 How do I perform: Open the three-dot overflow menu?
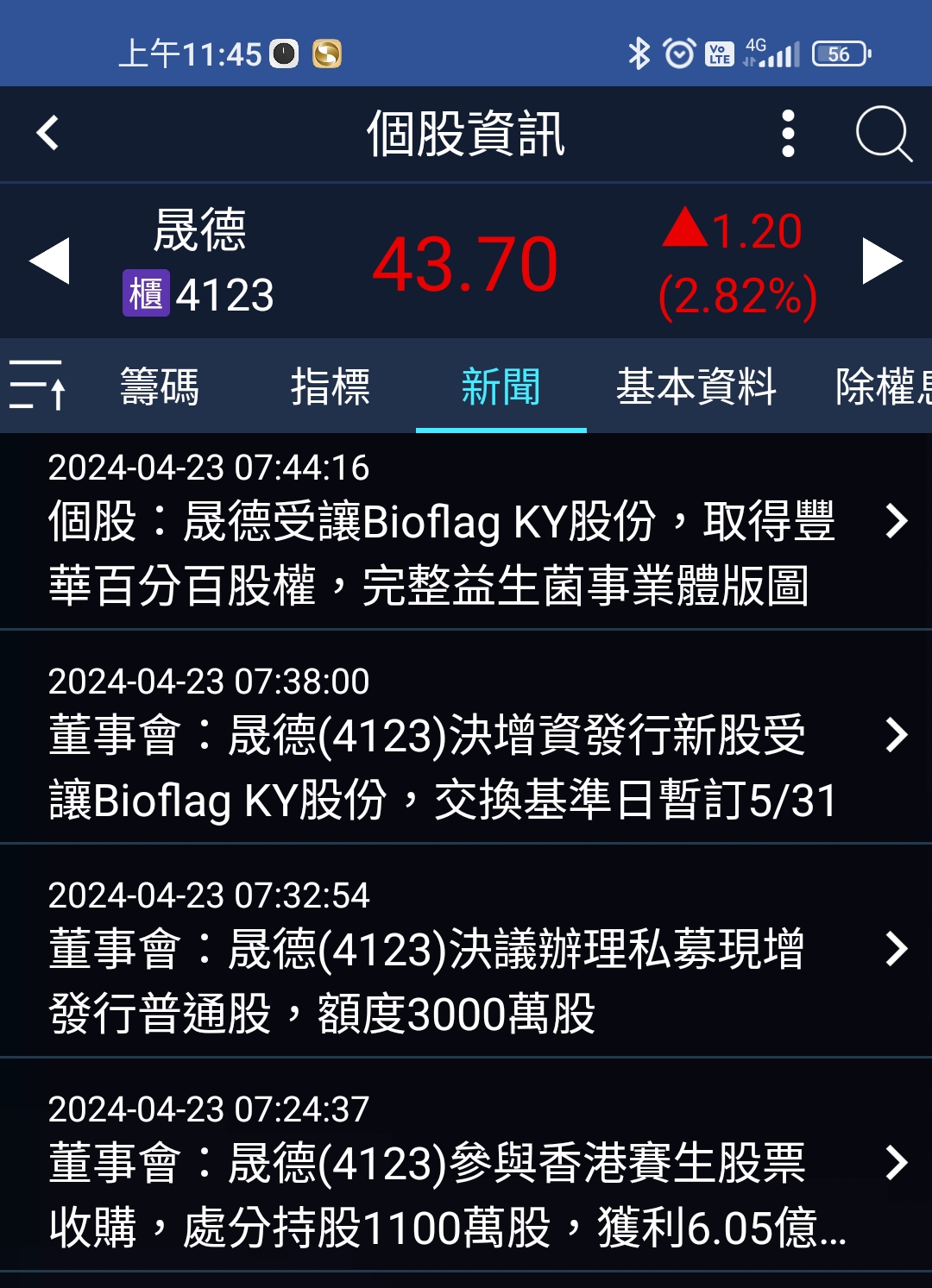787,134
